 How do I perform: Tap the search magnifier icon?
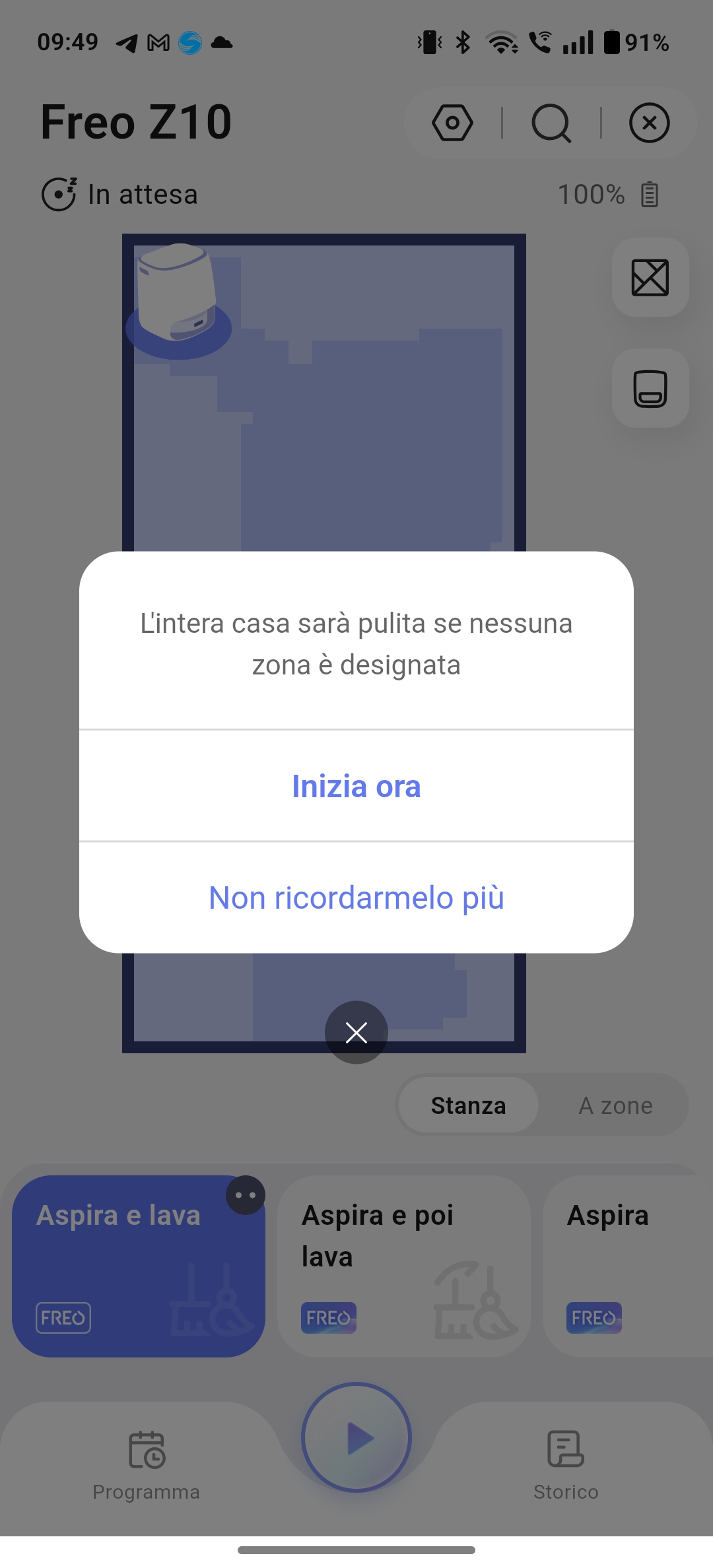pyautogui.click(x=551, y=123)
